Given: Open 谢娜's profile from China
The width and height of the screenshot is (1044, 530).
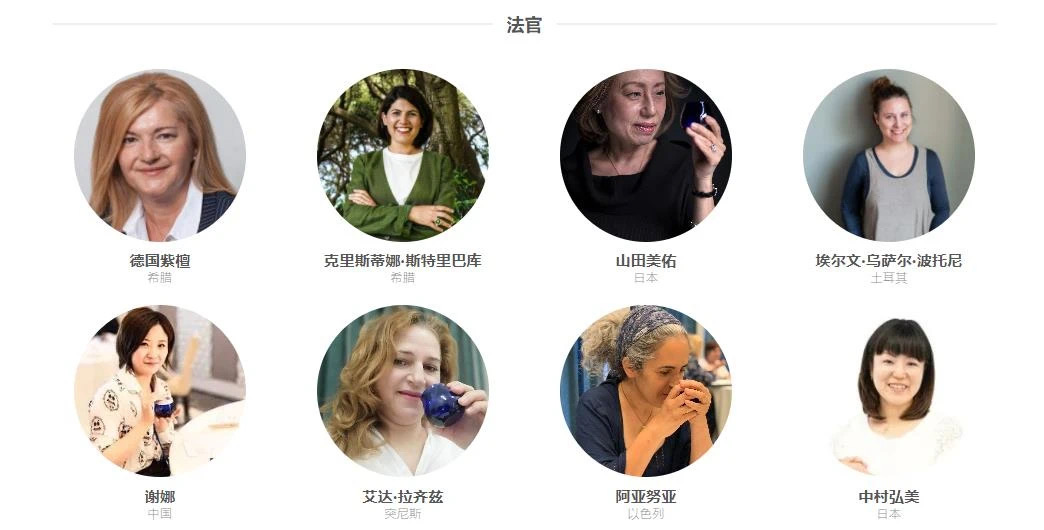Looking at the screenshot, I should (x=159, y=391).
